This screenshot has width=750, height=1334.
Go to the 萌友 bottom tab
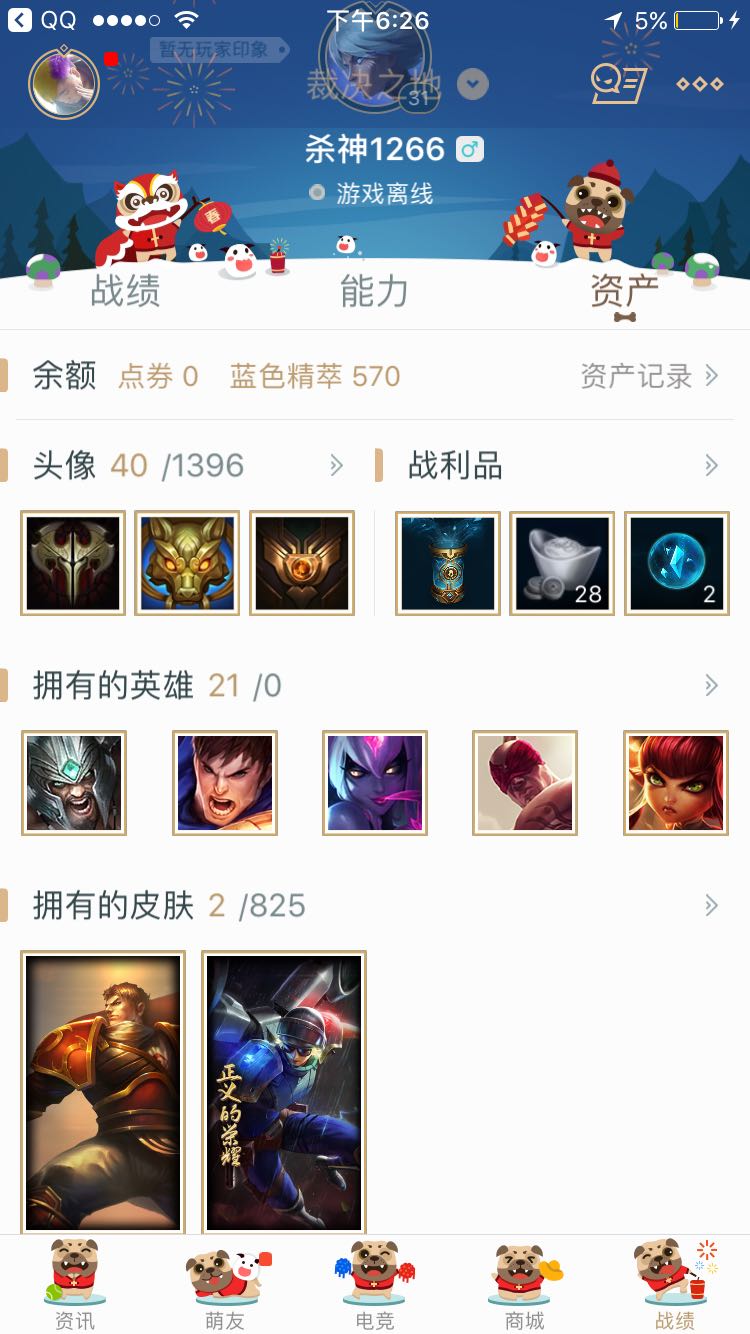coord(225,1286)
